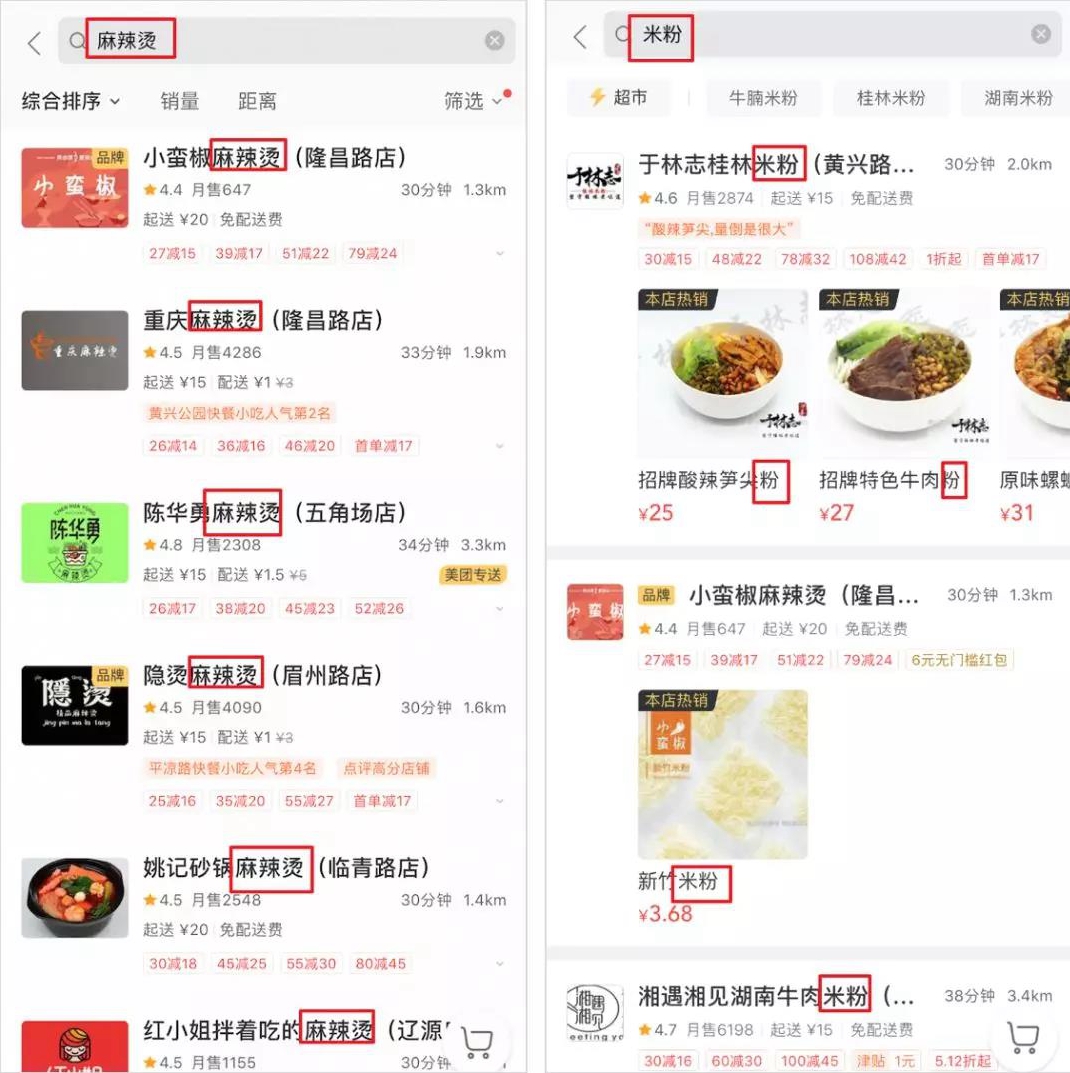Open 湘遇湘见湖南牛肉米粉 store
This screenshot has height=1073, width=1070.
tap(776, 997)
